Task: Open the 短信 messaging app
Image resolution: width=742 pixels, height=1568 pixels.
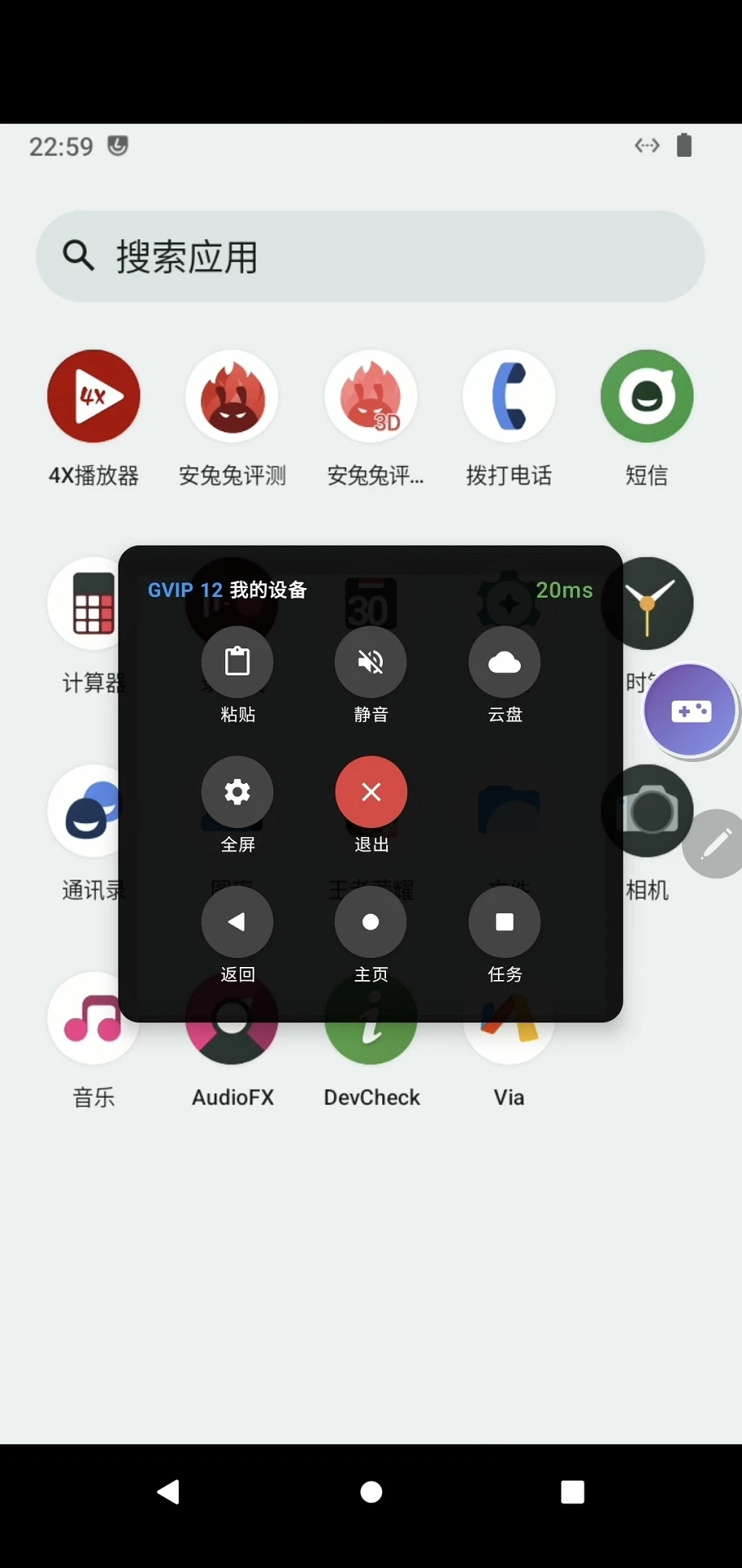Action: click(x=646, y=396)
